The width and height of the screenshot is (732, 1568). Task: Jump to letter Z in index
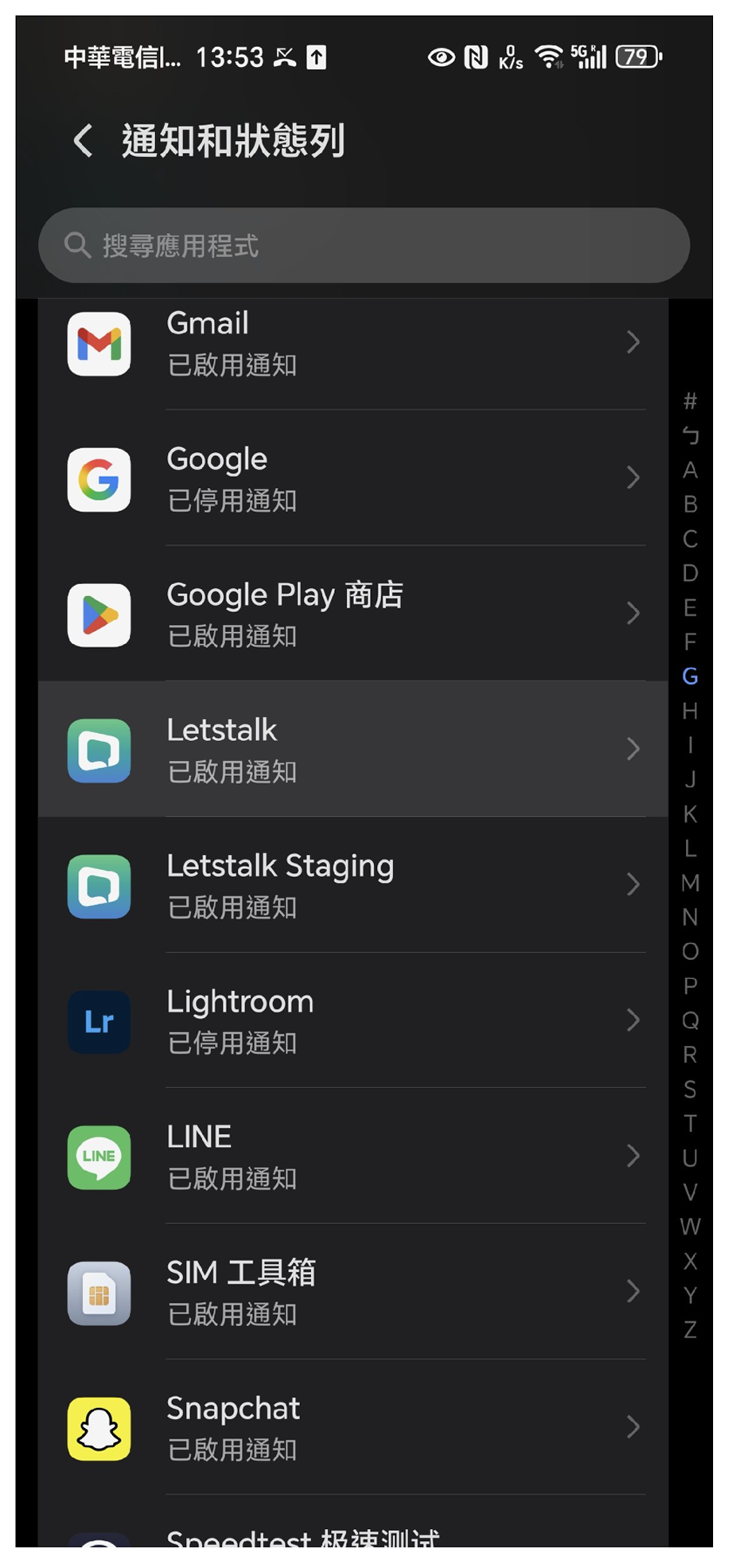click(690, 1329)
